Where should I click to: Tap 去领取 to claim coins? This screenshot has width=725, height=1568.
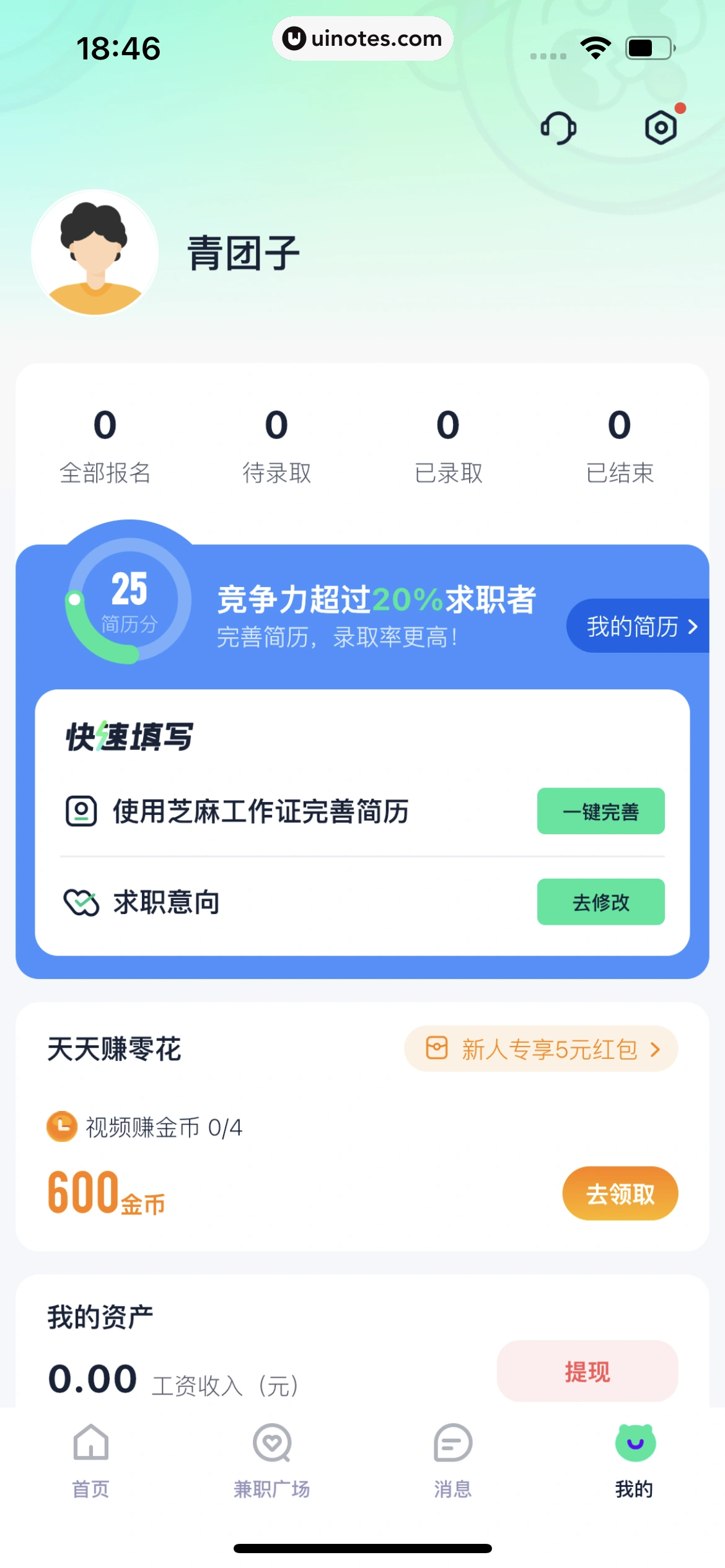(620, 1193)
